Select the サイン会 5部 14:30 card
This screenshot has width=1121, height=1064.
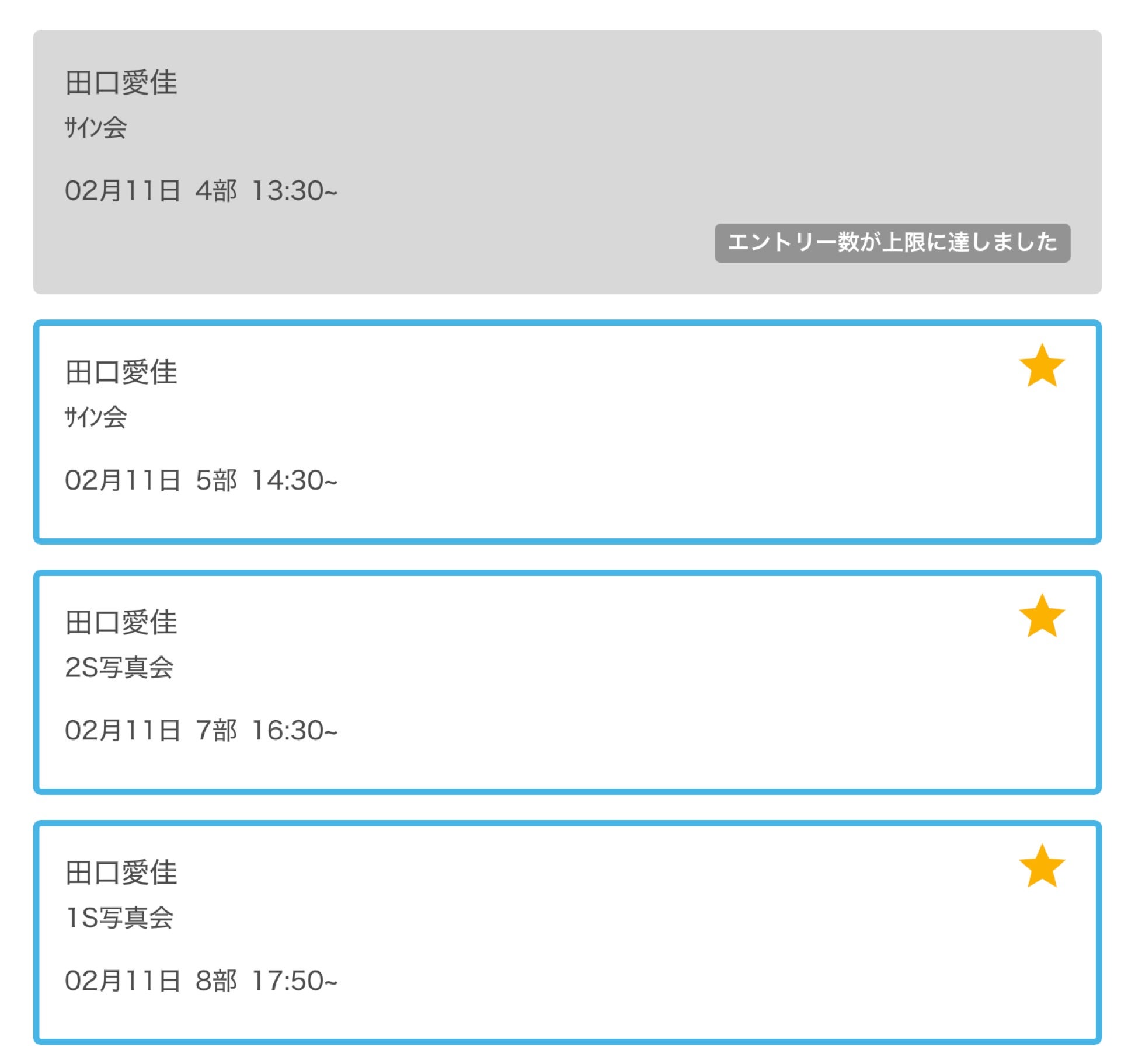(x=566, y=432)
